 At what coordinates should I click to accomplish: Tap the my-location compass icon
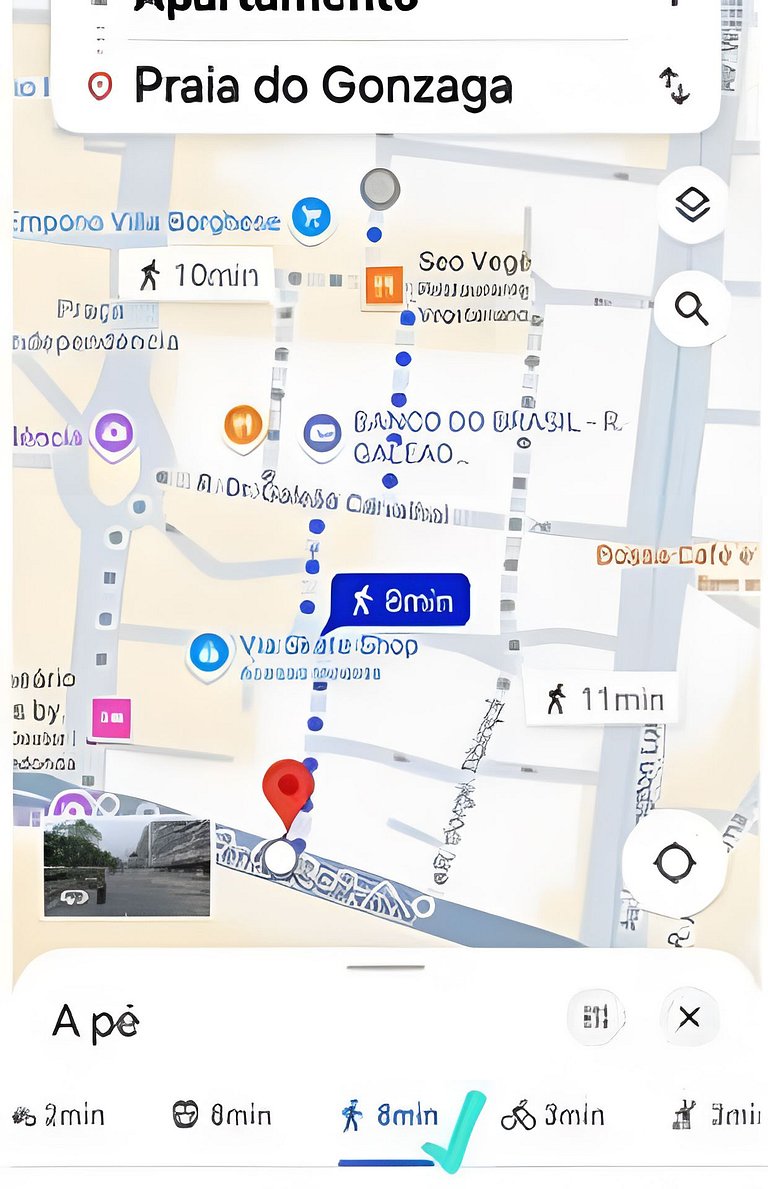676,864
